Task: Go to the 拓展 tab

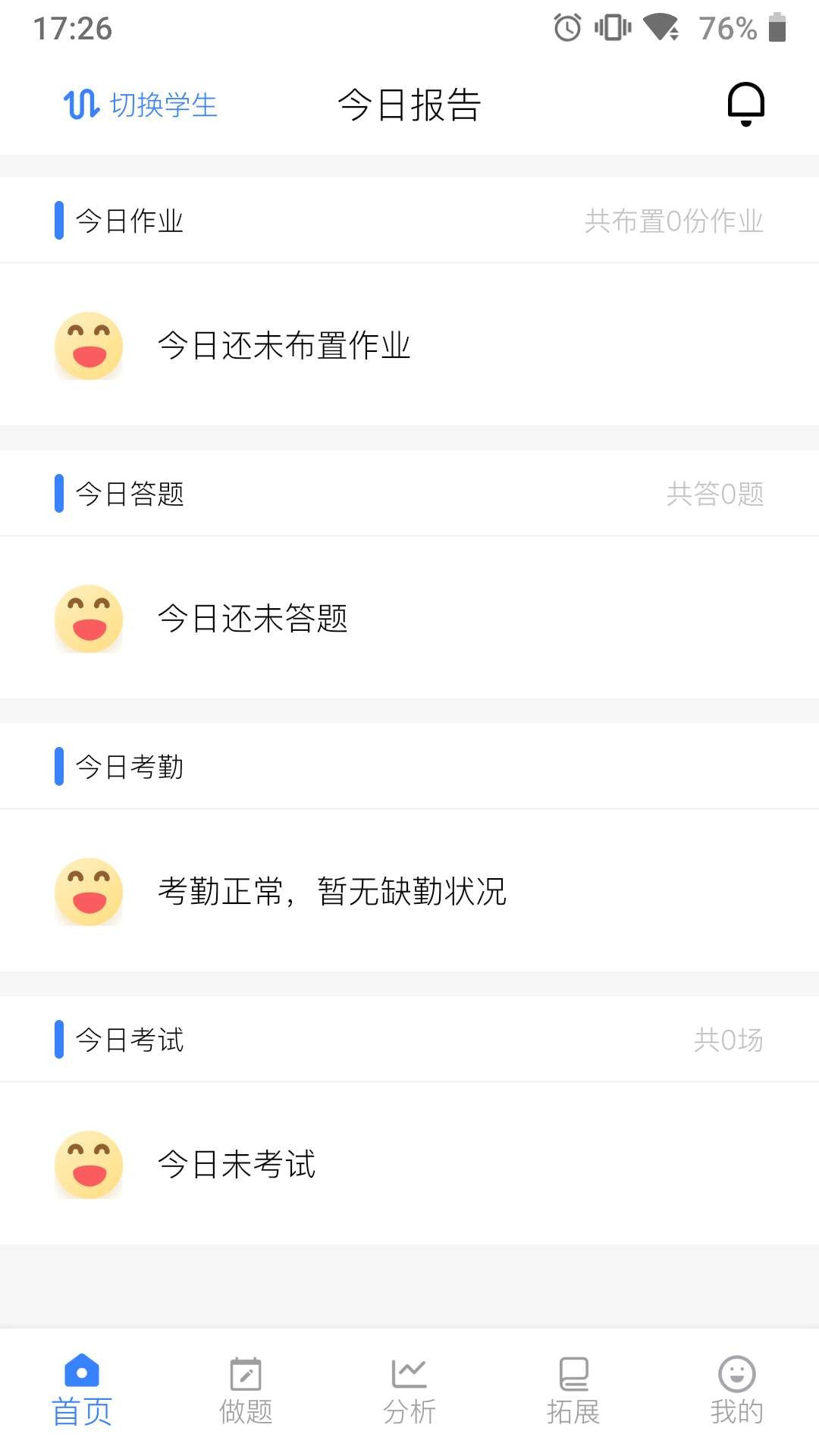Action: coord(573,1391)
